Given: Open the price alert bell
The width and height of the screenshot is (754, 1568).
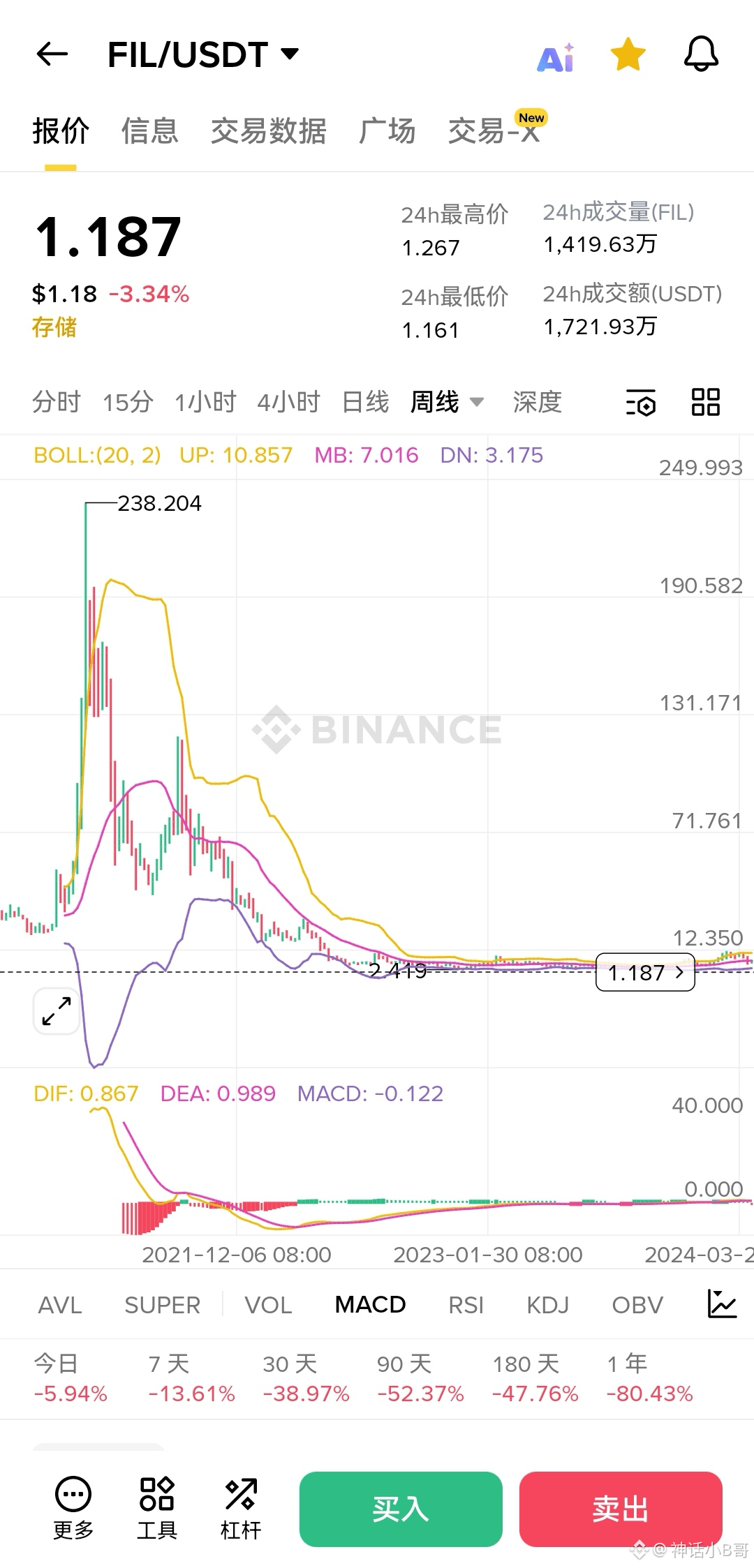Looking at the screenshot, I should click(x=701, y=54).
